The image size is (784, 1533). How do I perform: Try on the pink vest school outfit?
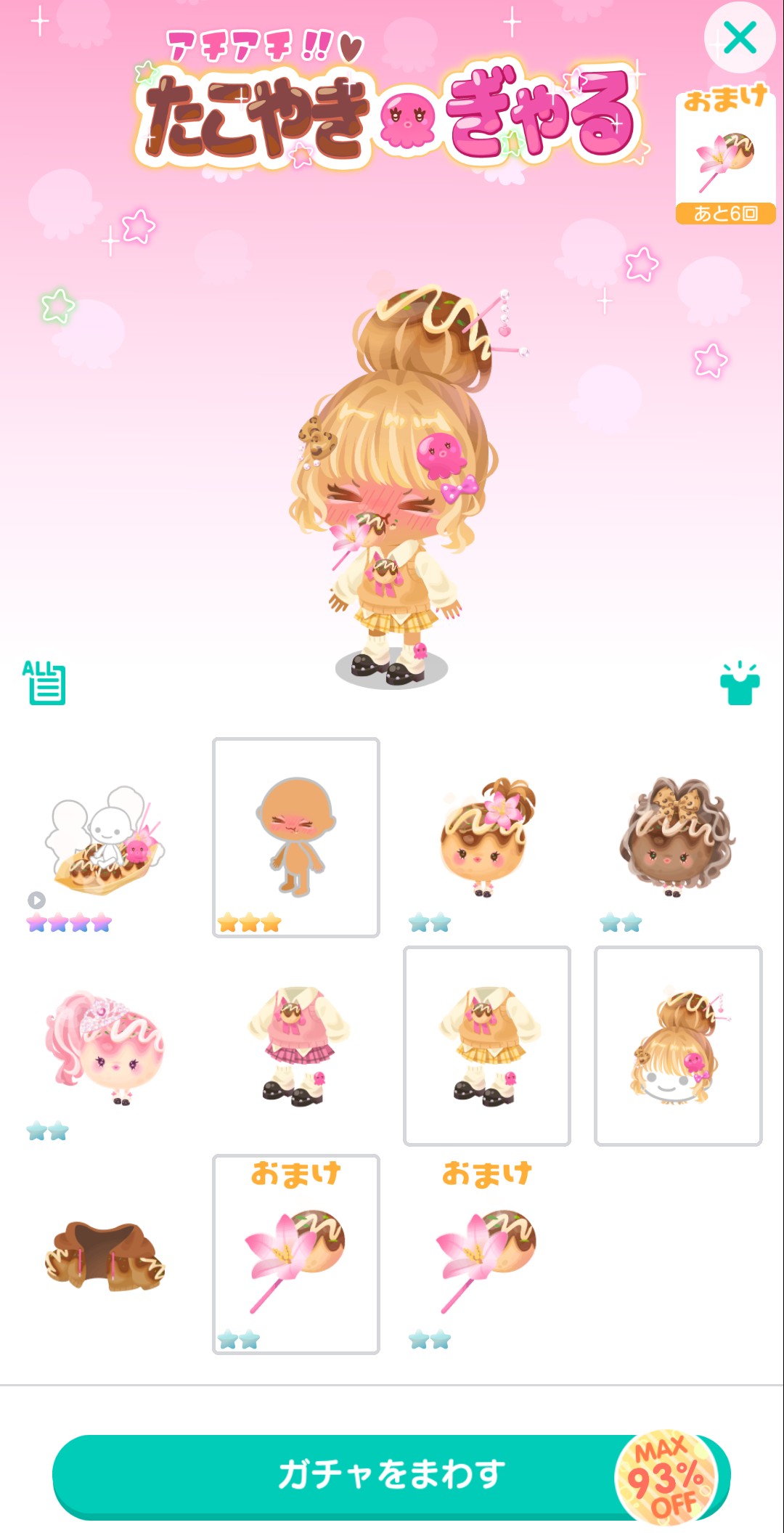pyautogui.click(x=295, y=1046)
